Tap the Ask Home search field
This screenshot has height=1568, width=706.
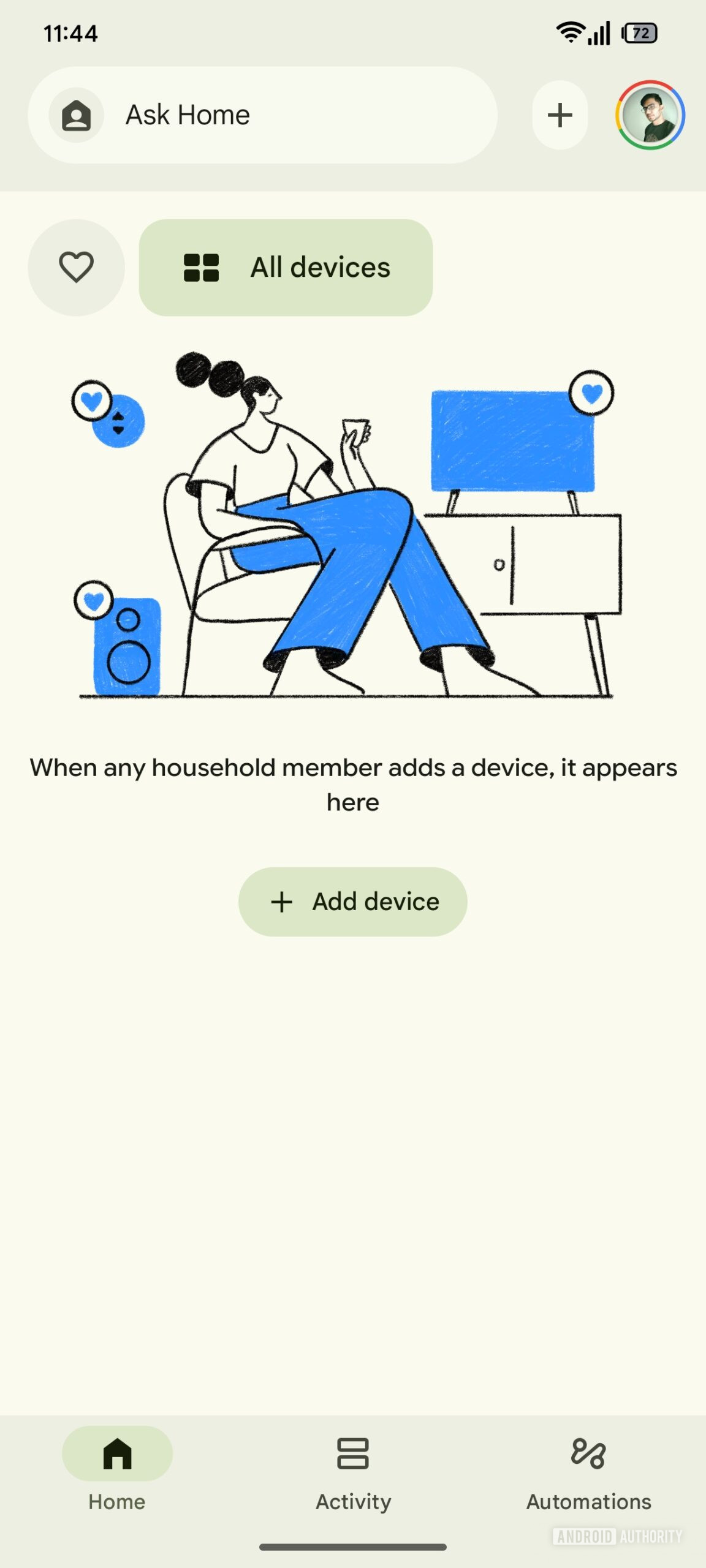pos(262,115)
